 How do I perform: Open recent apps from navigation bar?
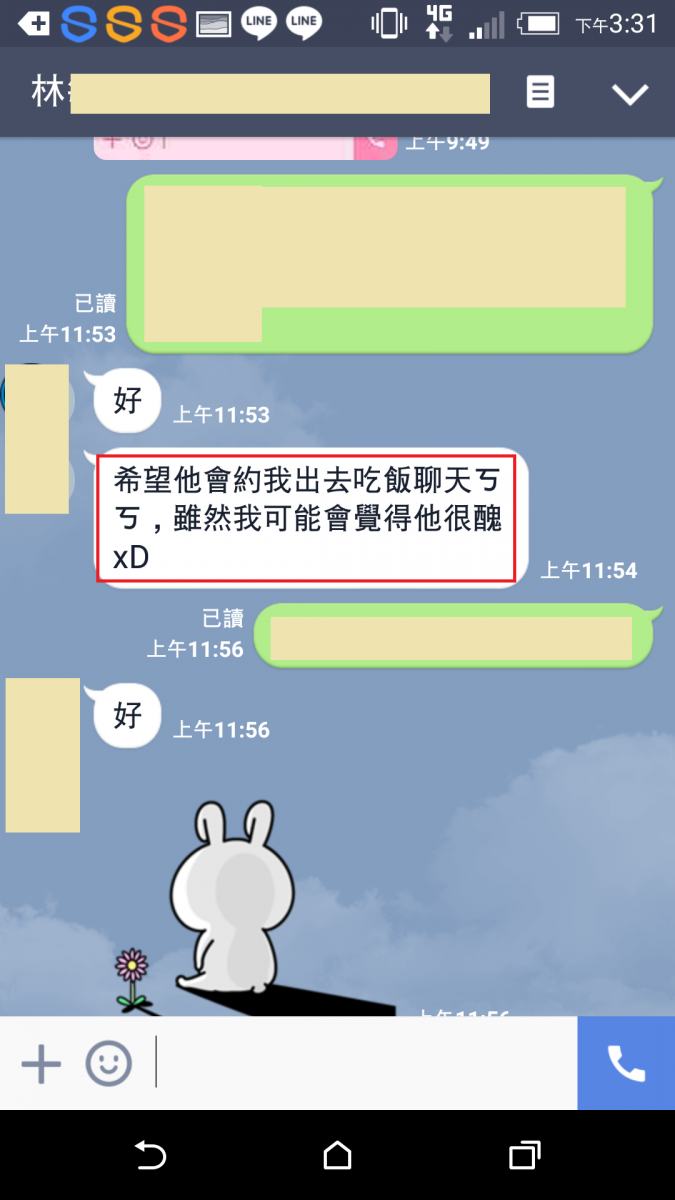[524, 1156]
